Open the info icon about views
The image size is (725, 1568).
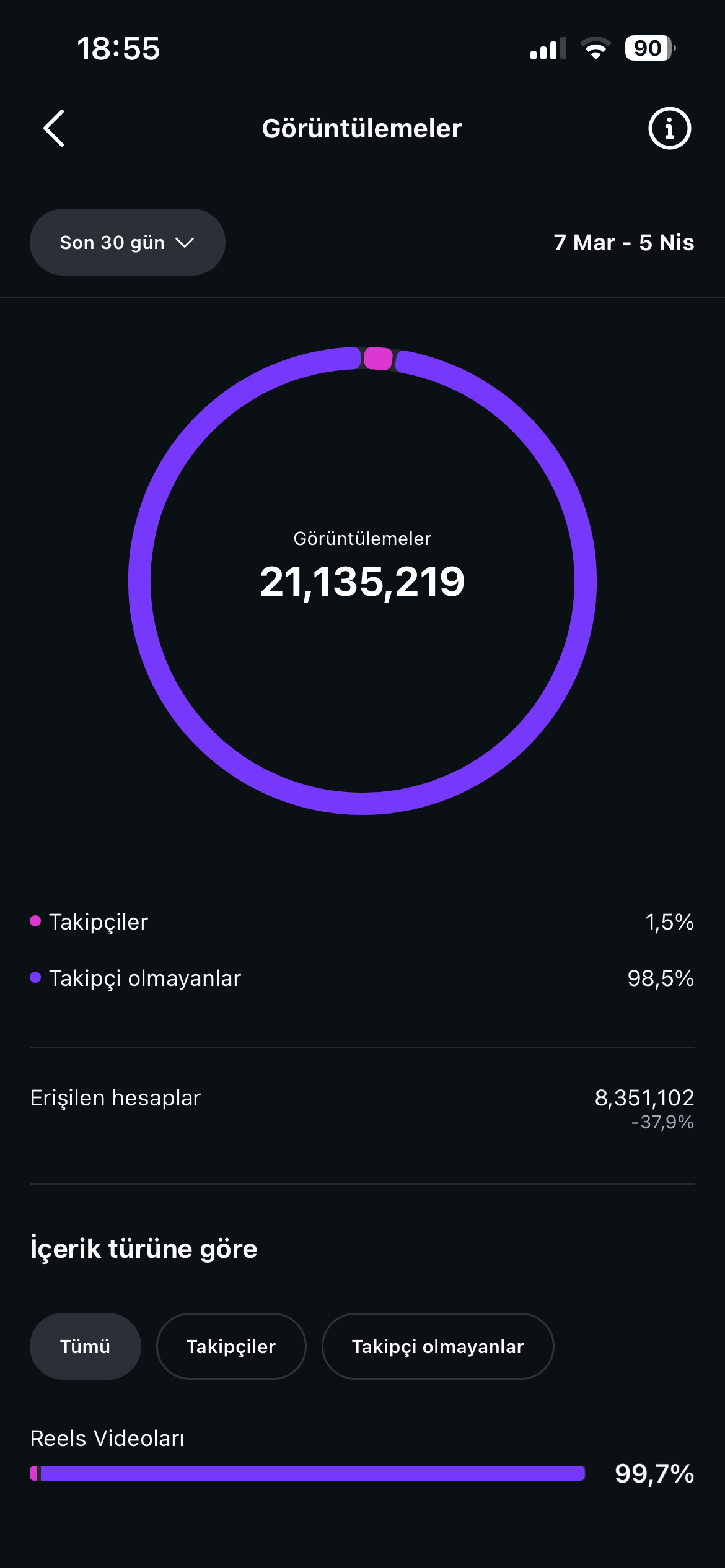[669, 128]
